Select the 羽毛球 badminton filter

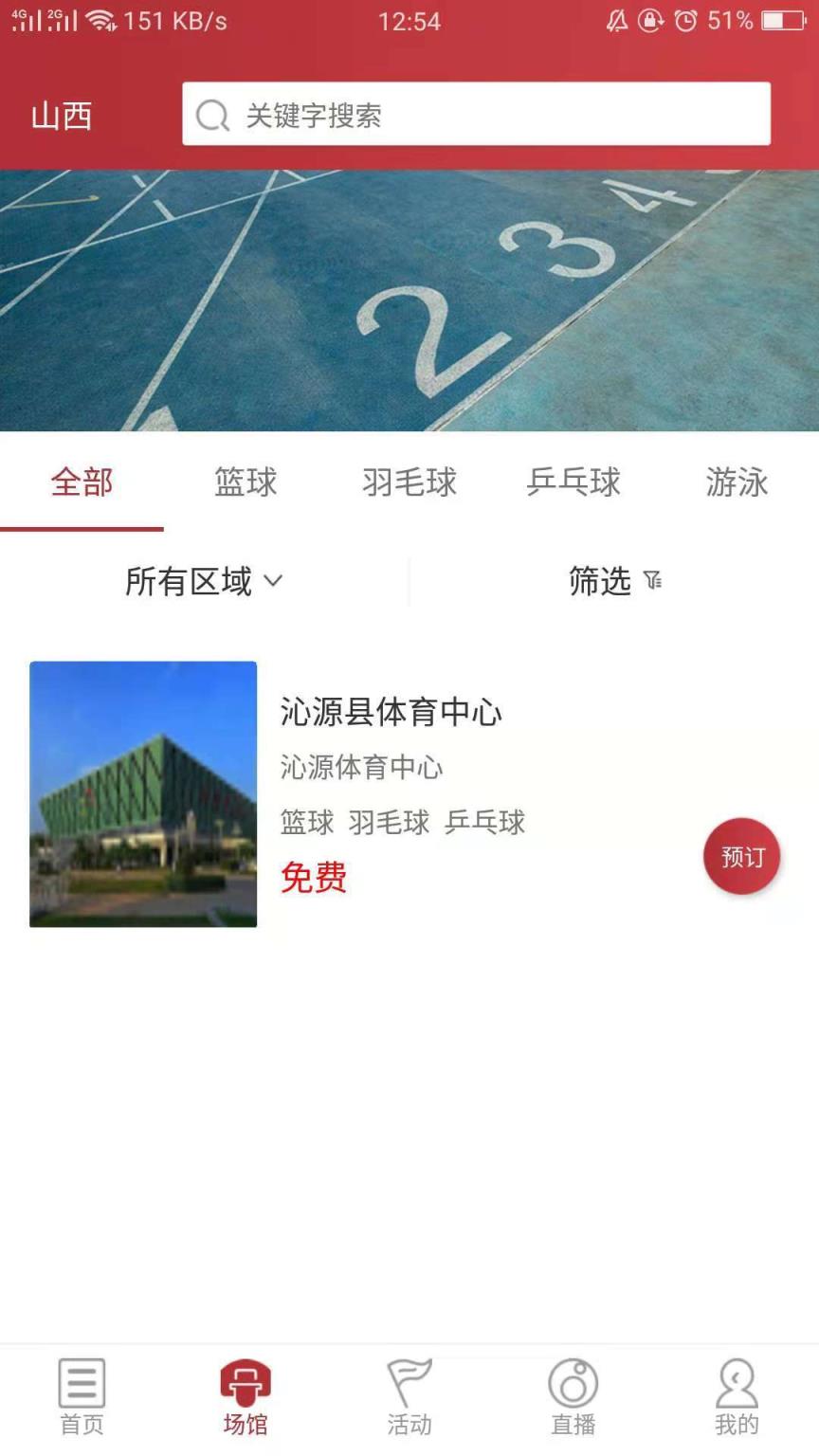[x=409, y=482]
